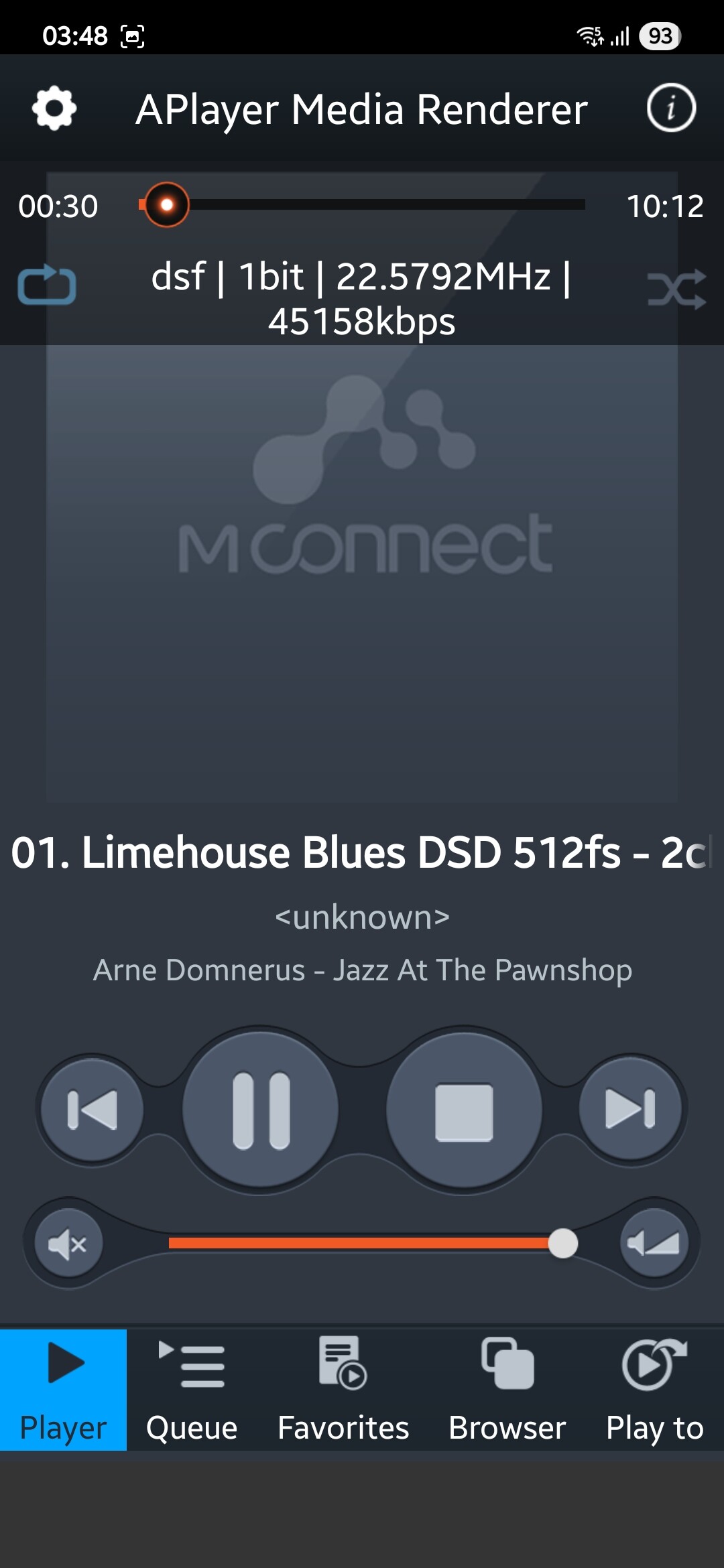Open the settings gear
This screenshot has height=1568, width=724.
click(x=54, y=108)
